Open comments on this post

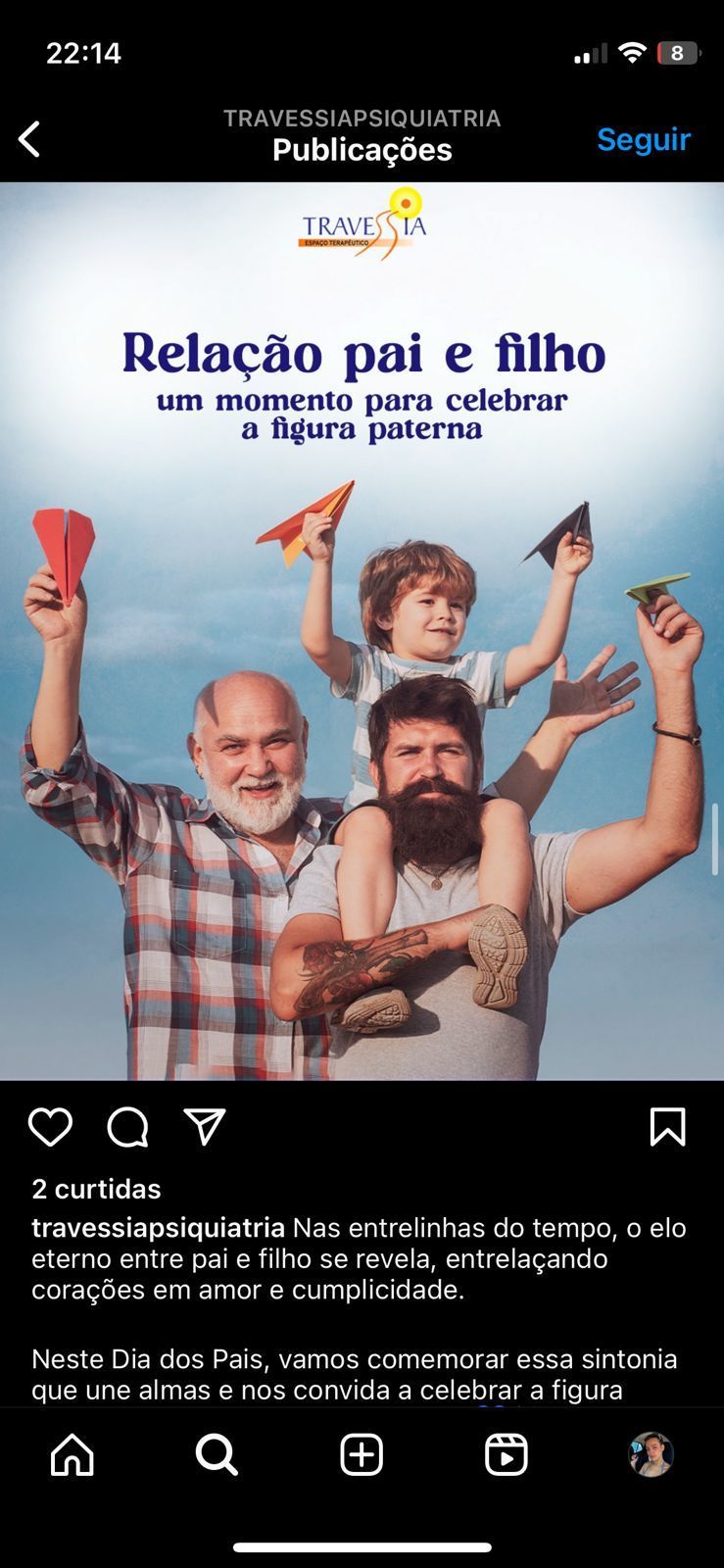click(127, 1127)
